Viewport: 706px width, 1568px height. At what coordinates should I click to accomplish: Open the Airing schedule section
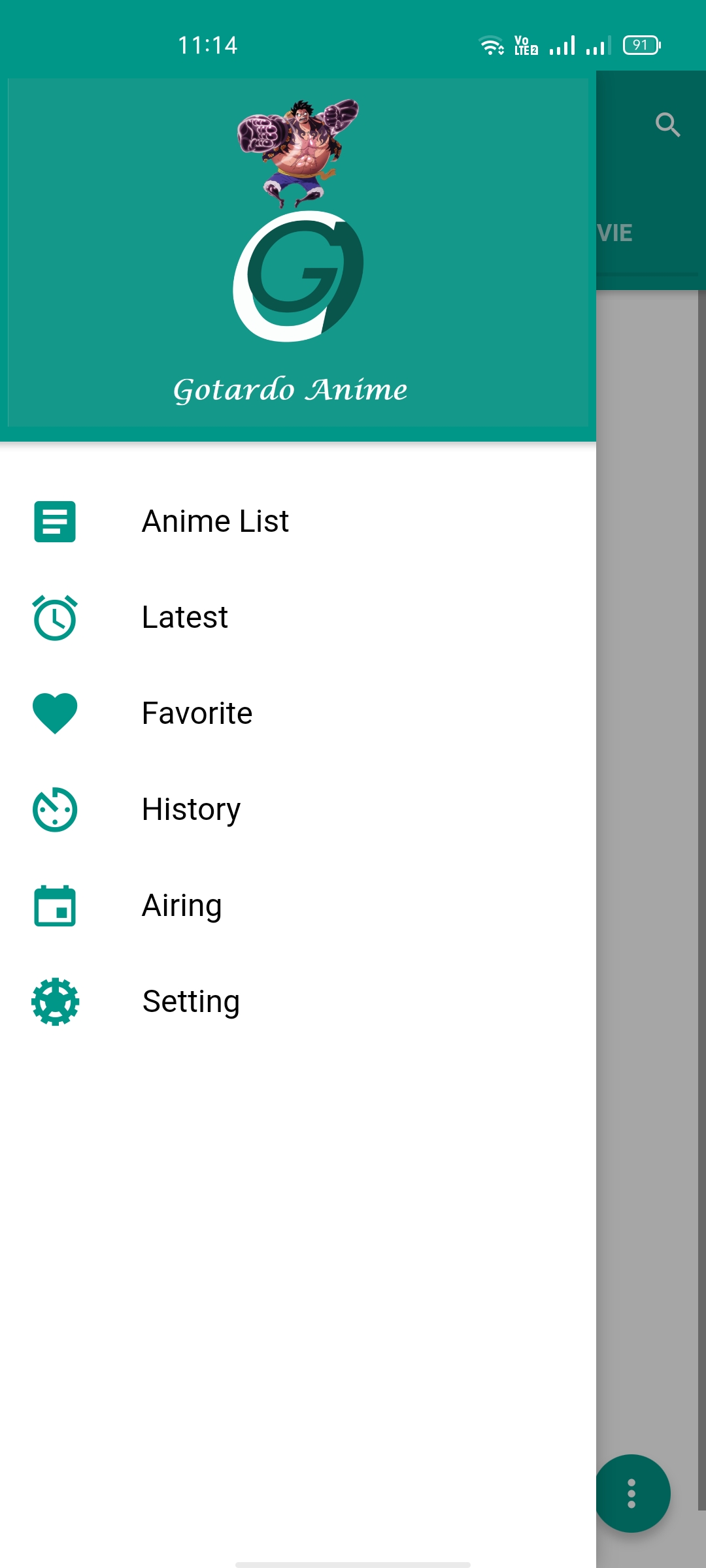[182, 905]
